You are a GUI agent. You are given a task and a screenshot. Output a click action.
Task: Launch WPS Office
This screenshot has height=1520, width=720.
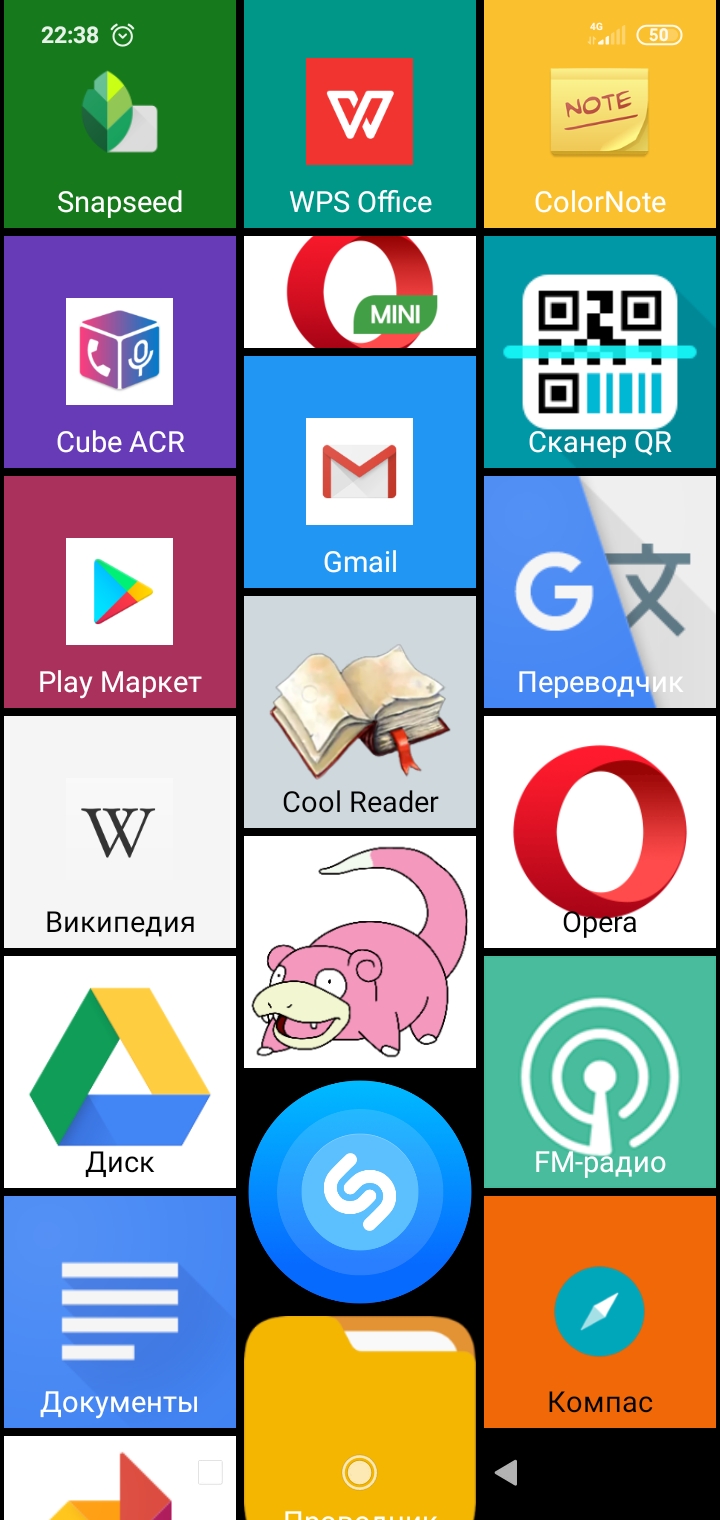(x=360, y=114)
